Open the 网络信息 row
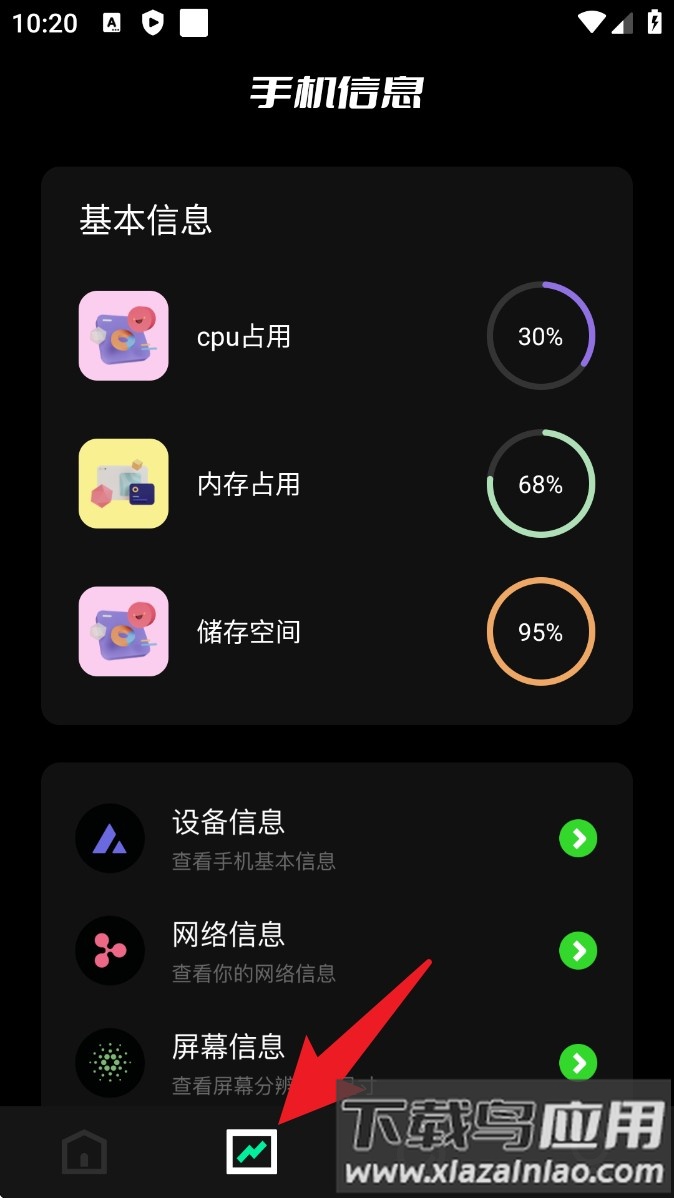This screenshot has width=674, height=1198. click(336, 949)
